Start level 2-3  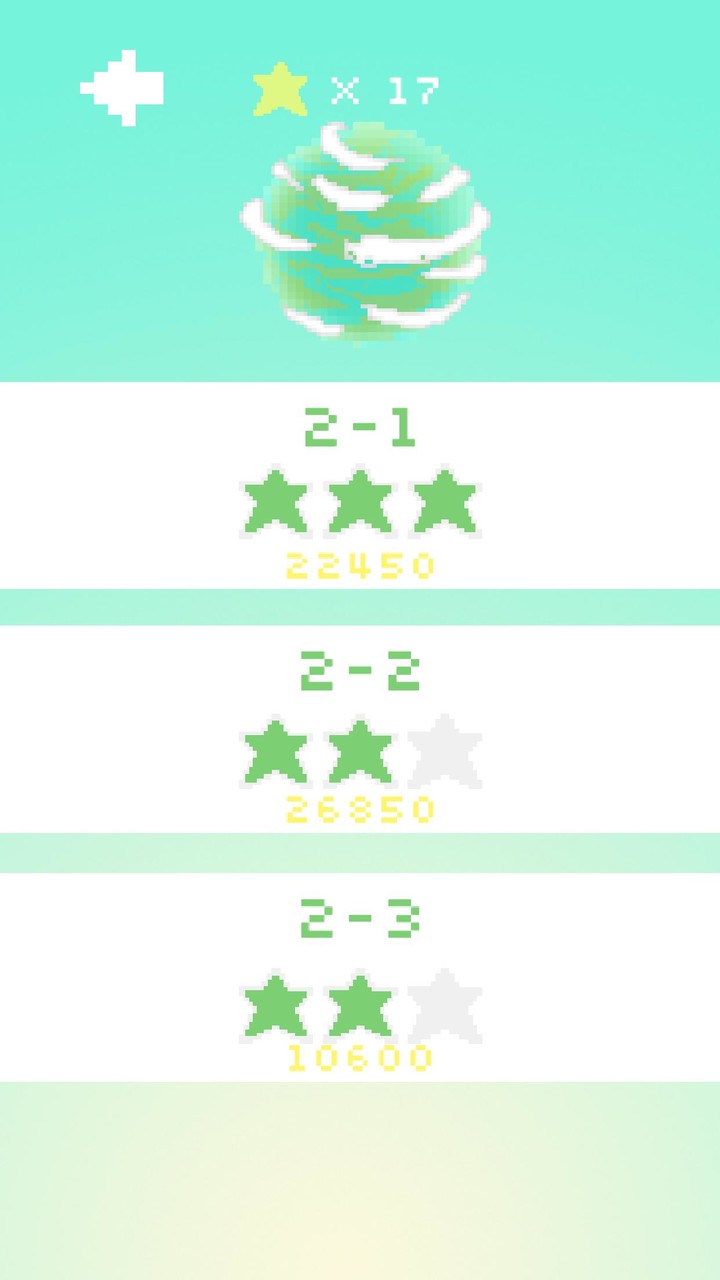pos(360,977)
